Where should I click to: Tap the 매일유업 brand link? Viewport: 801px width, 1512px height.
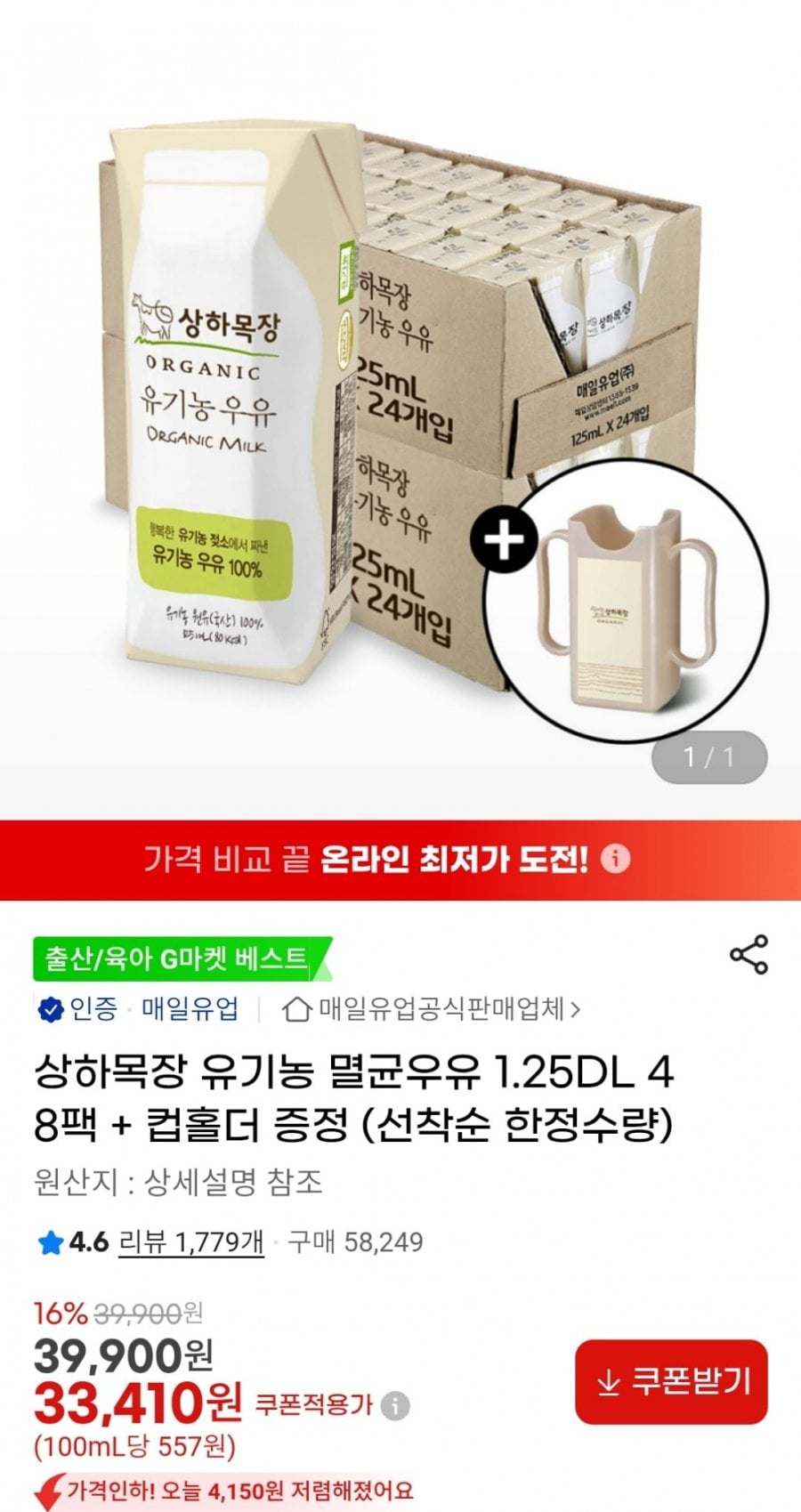190,1009
